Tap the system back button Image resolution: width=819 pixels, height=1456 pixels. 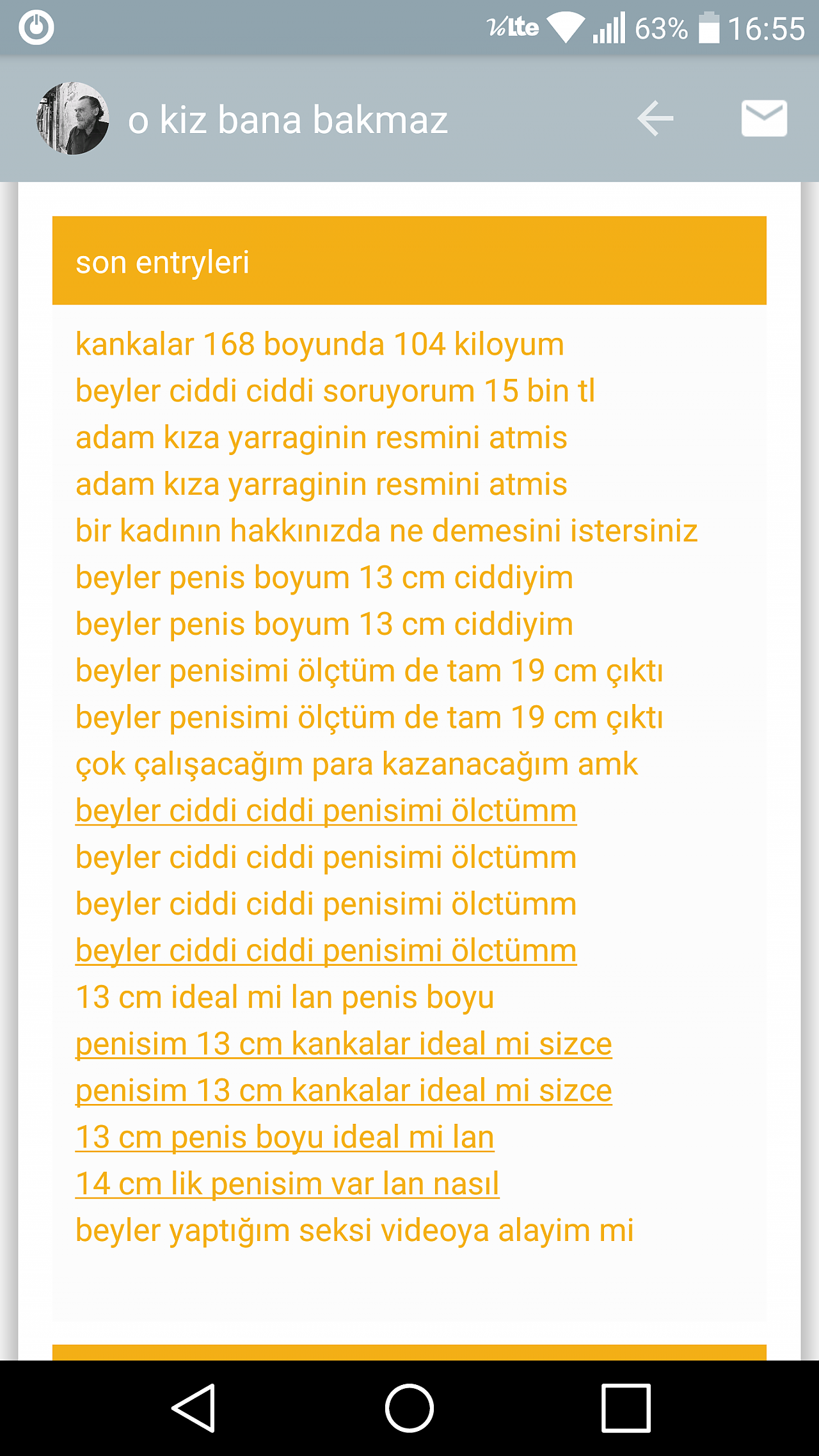click(x=193, y=1408)
